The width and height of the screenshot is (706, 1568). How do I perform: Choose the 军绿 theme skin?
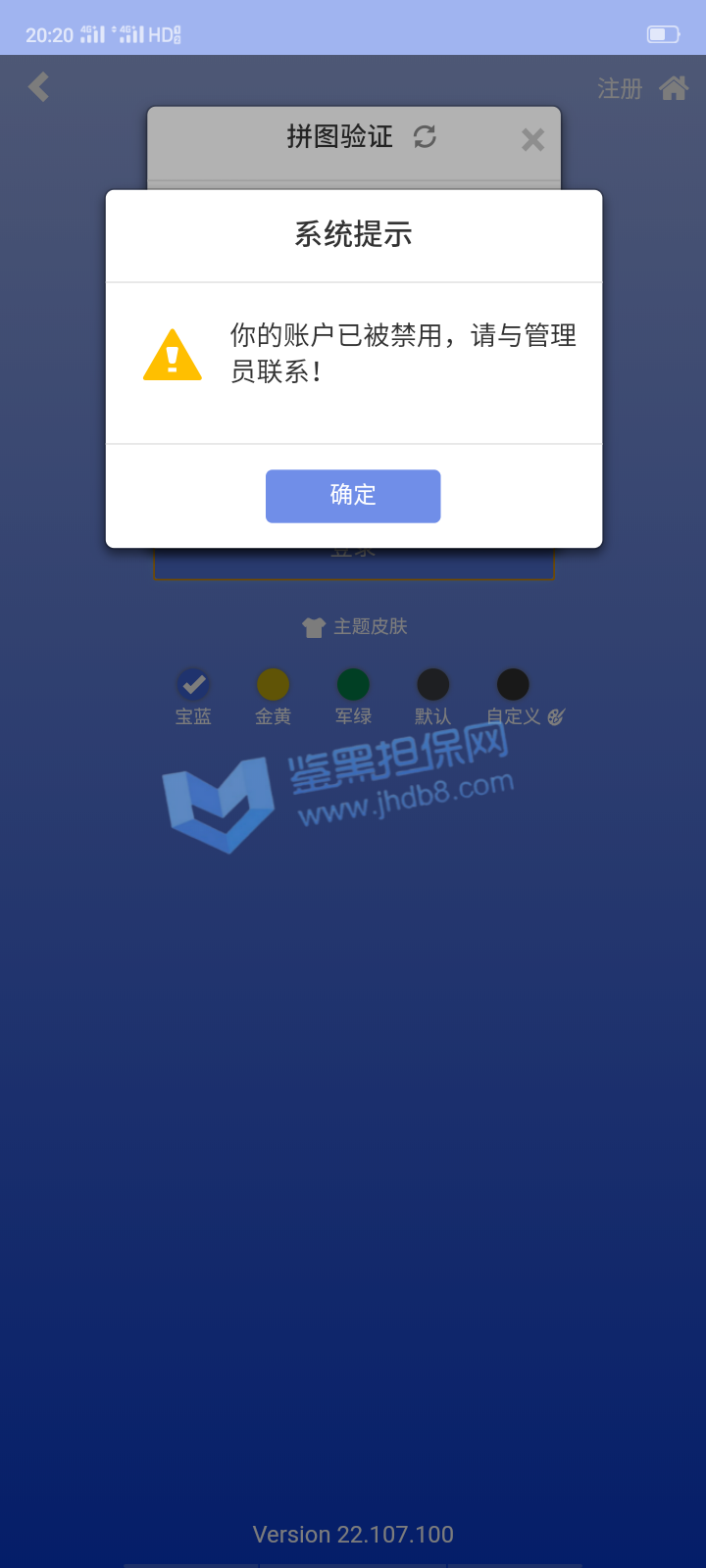pyautogui.click(x=353, y=685)
